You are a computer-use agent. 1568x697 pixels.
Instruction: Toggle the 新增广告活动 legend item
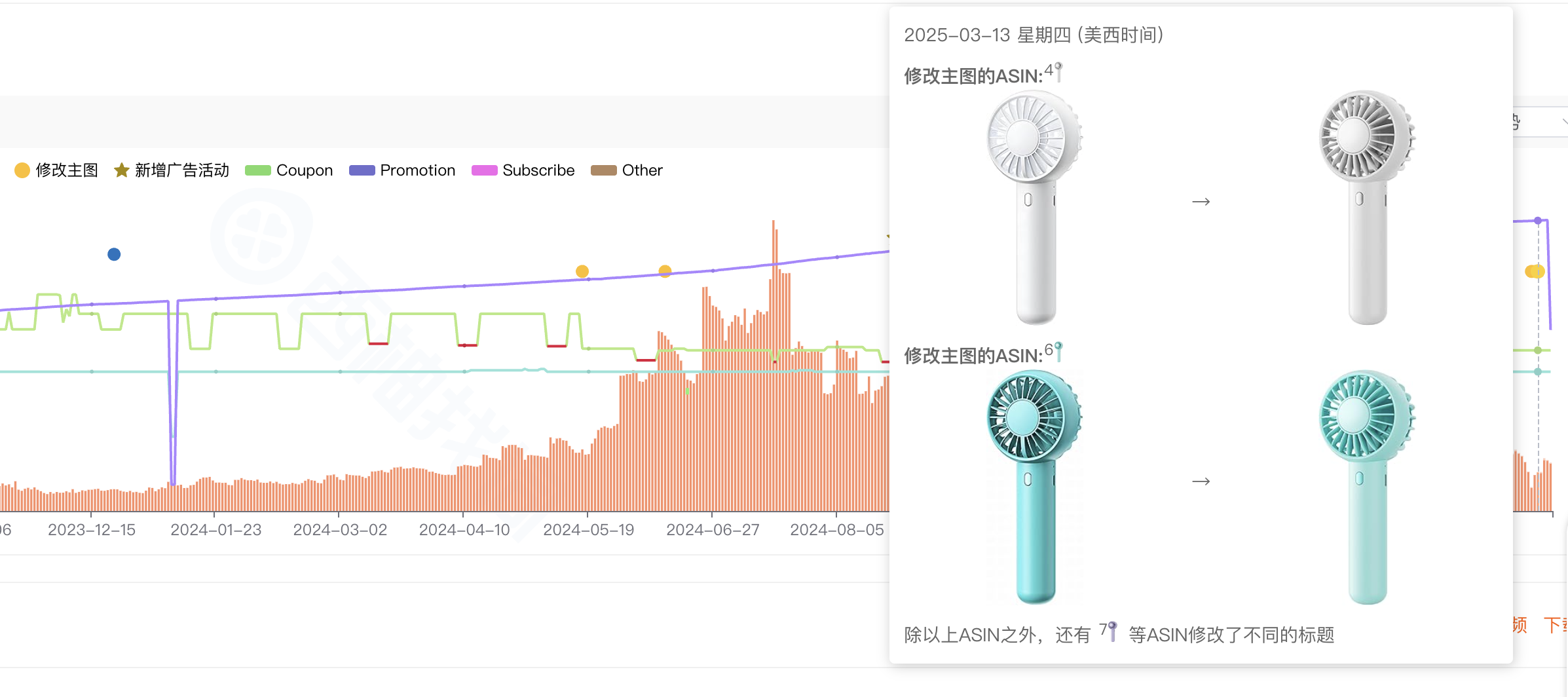pos(172,170)
